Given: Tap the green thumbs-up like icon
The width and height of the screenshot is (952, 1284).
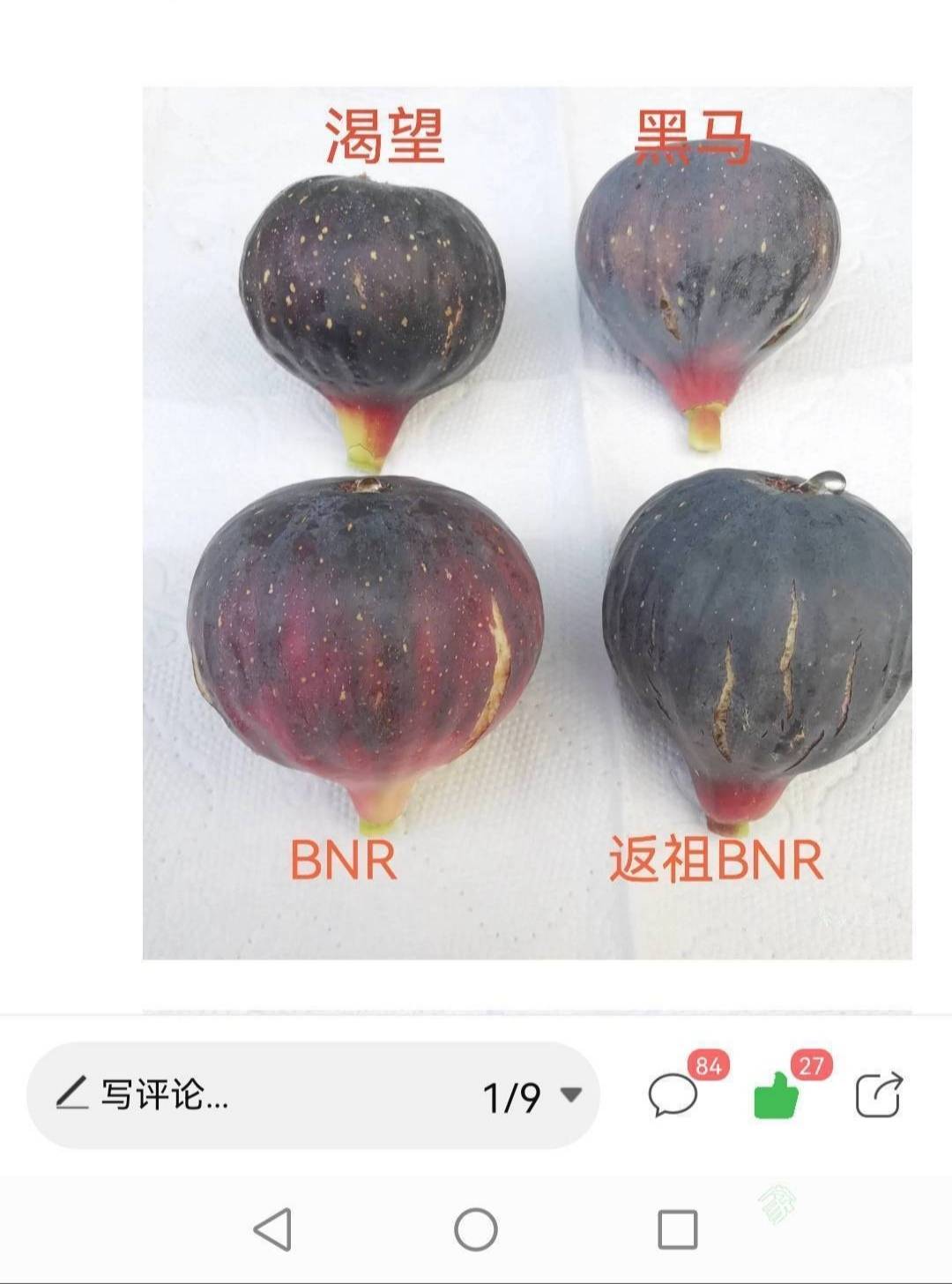Looking at the screenshot, I should tap(776, 1096).
